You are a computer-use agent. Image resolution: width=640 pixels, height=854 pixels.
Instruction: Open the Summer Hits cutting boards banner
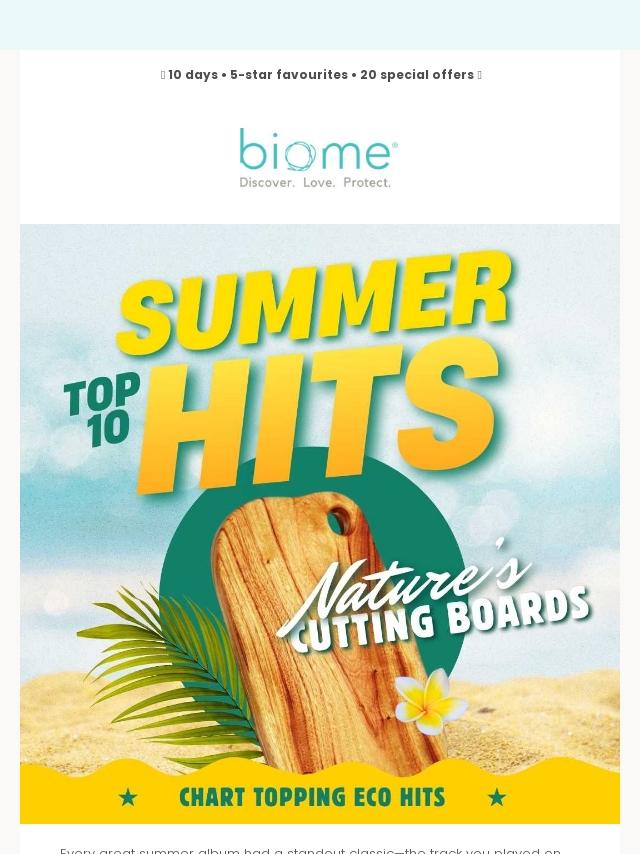click(x=320, y=523)
